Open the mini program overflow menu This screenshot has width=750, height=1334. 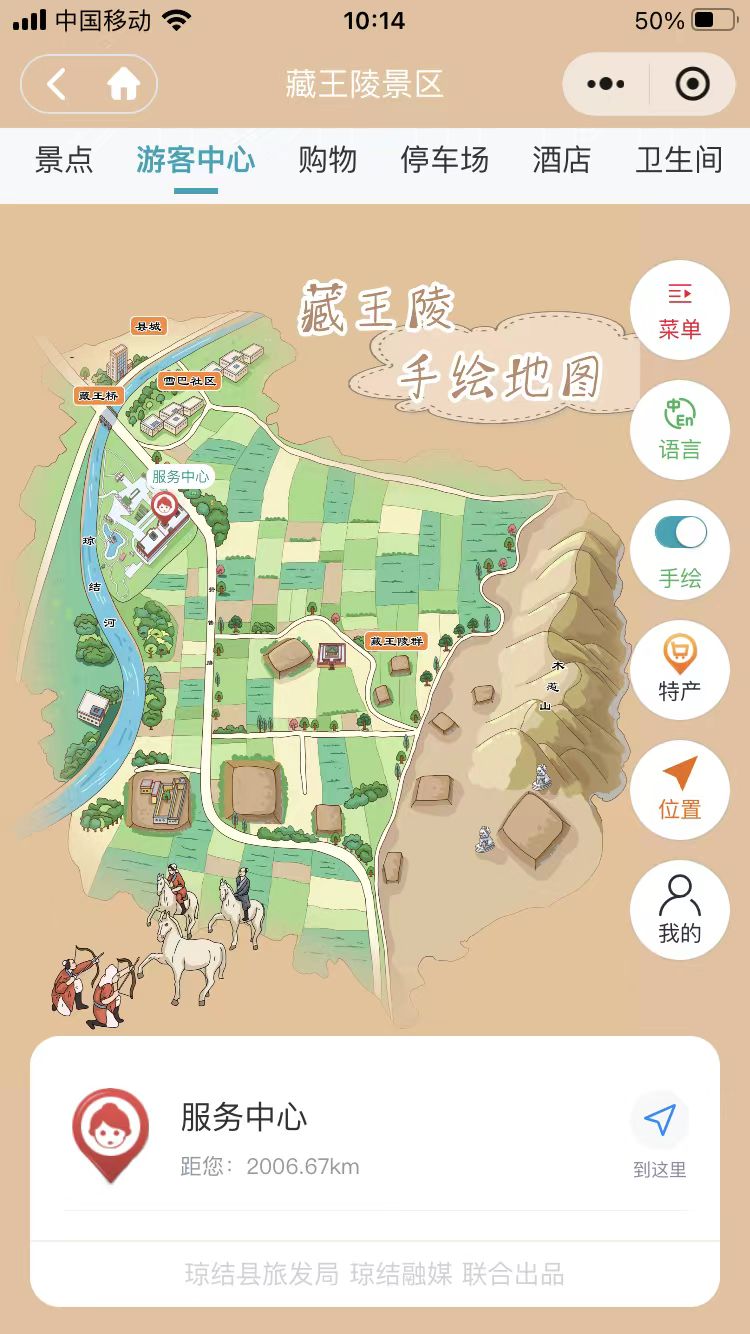point(606,85)
